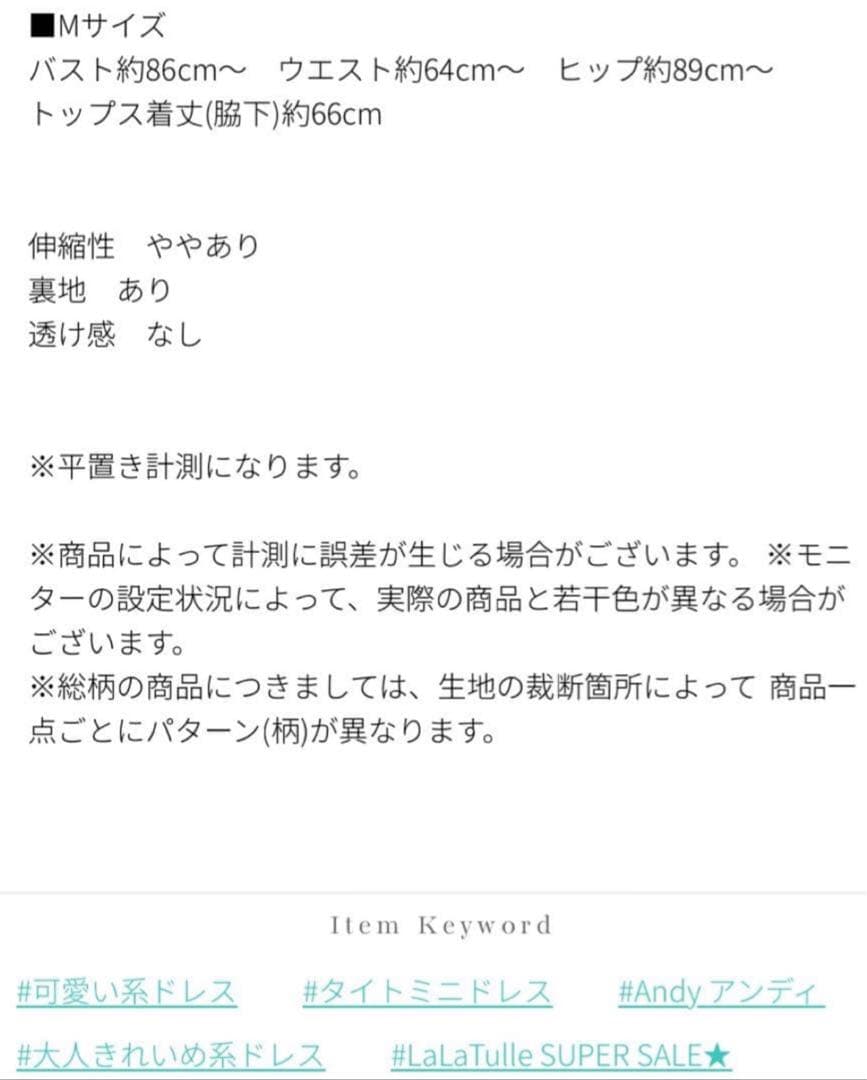Open the #可愛い系ドレス keyword link
867x1080 pixels.
[127, 992]
